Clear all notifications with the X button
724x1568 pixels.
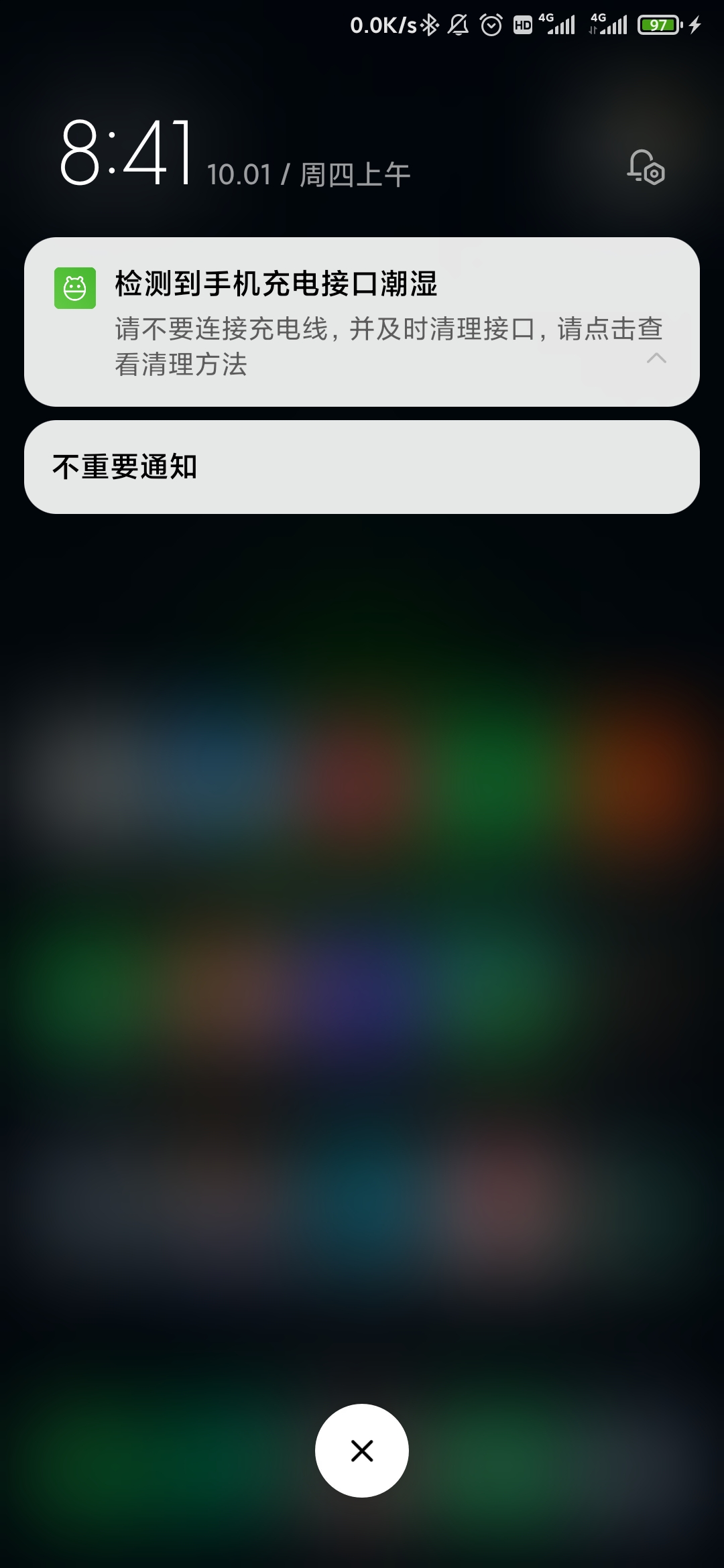(x=362, y=1451)
